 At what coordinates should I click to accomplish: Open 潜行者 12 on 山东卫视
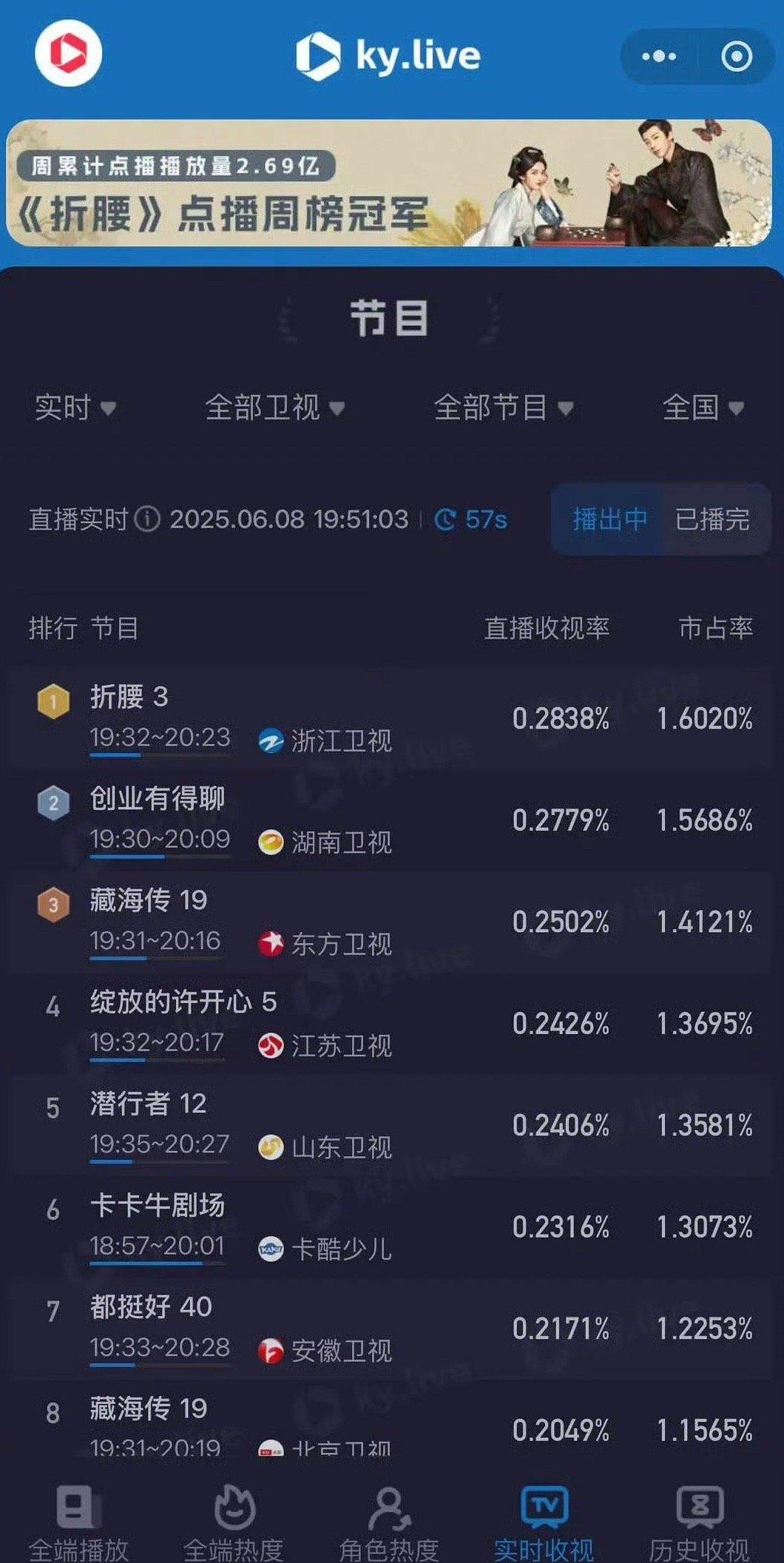tap(391, 1125)
